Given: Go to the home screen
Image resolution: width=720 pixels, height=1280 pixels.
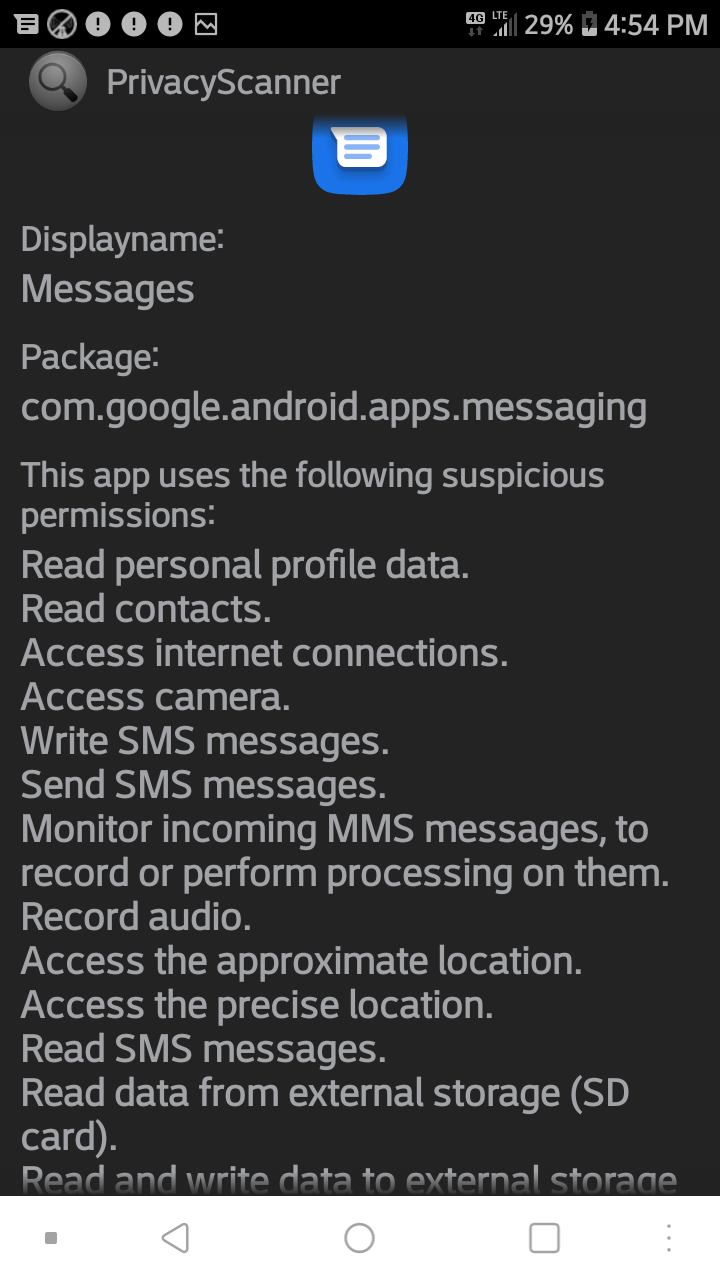Looking at the screenshot, I should coord(359,1238).
